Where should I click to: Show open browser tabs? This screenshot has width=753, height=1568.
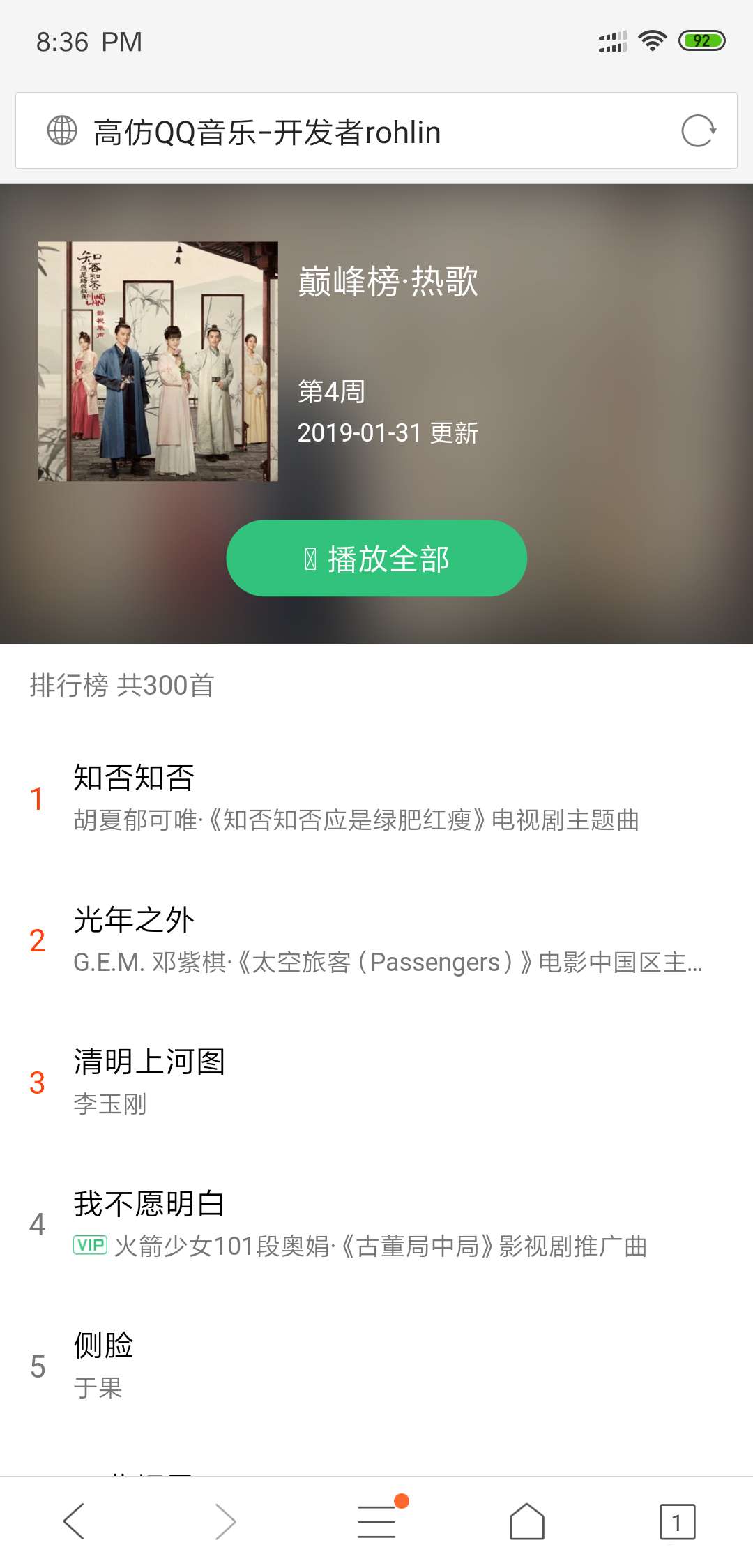(677, 1521)
